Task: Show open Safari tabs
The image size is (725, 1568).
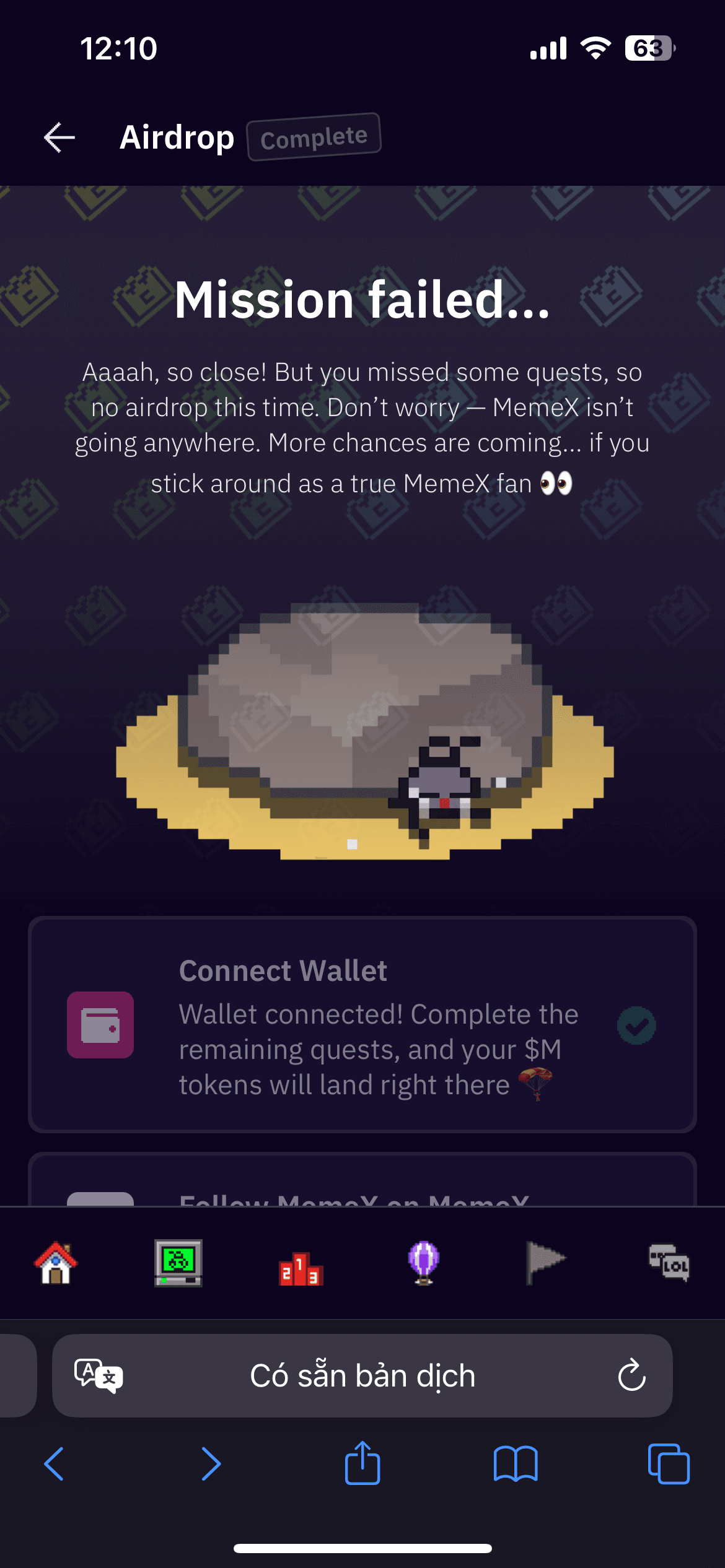Action: coord(668,1464)
